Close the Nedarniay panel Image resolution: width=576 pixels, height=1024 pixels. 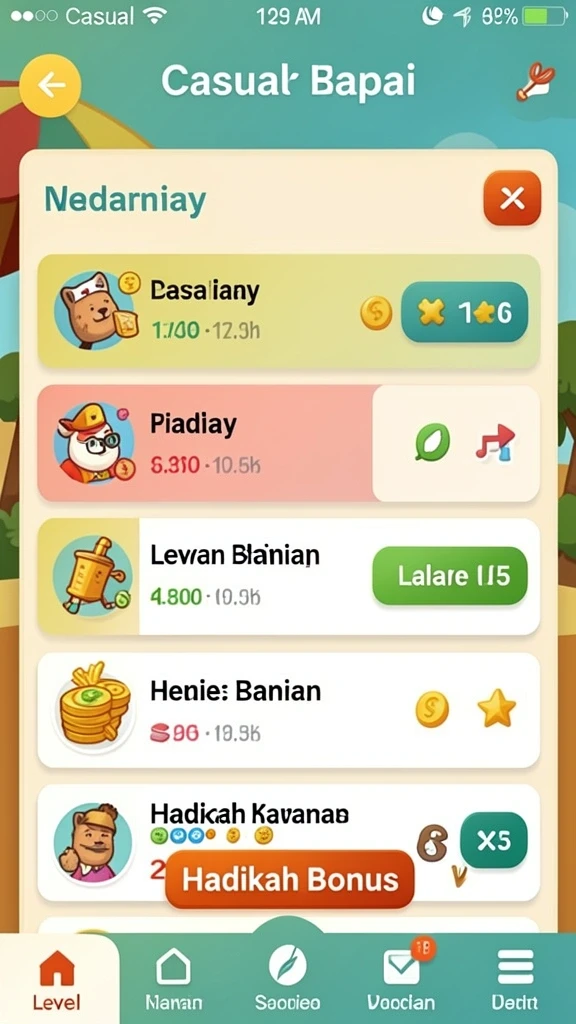[x=512, y=198]
